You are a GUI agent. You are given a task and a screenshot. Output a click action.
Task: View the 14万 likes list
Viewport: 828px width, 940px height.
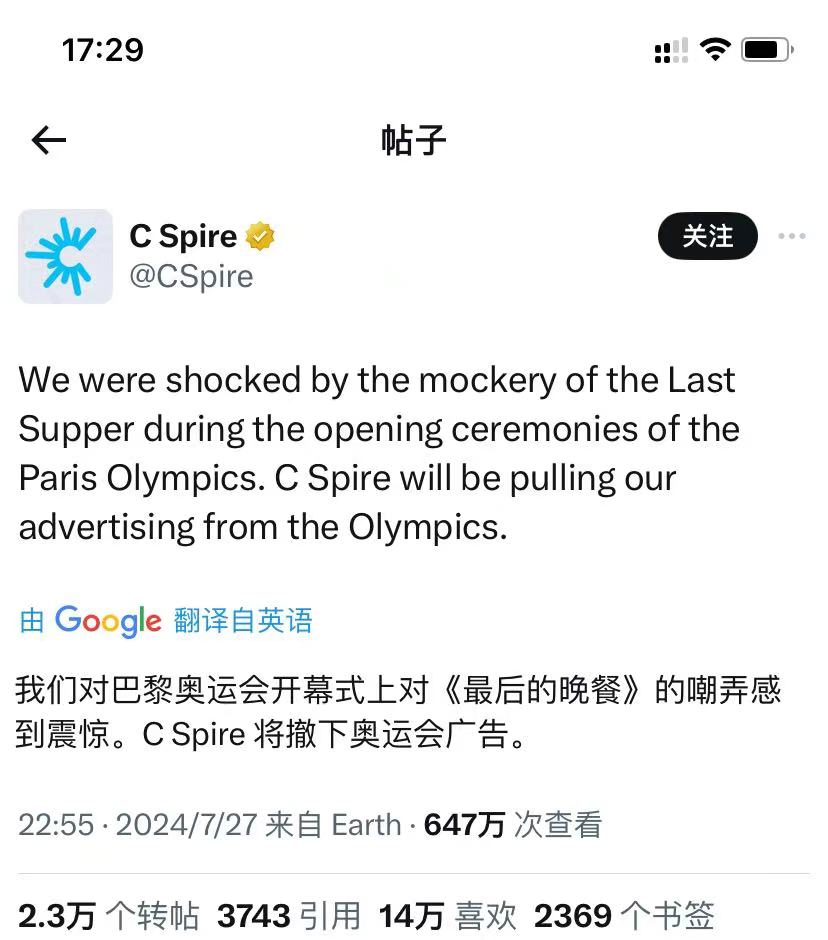point(447,915)
